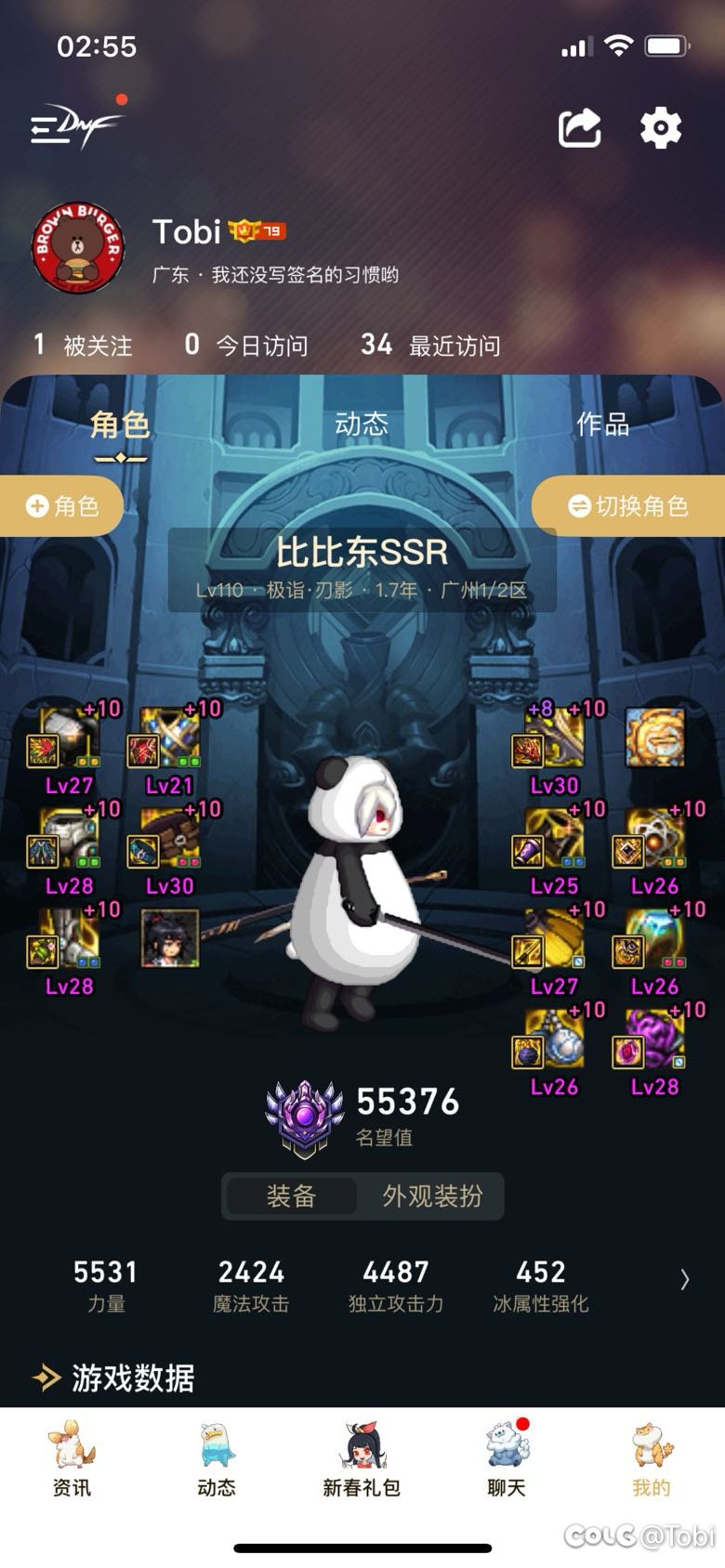
Task: Share this profile page
Action: click(x=579, y=127)
